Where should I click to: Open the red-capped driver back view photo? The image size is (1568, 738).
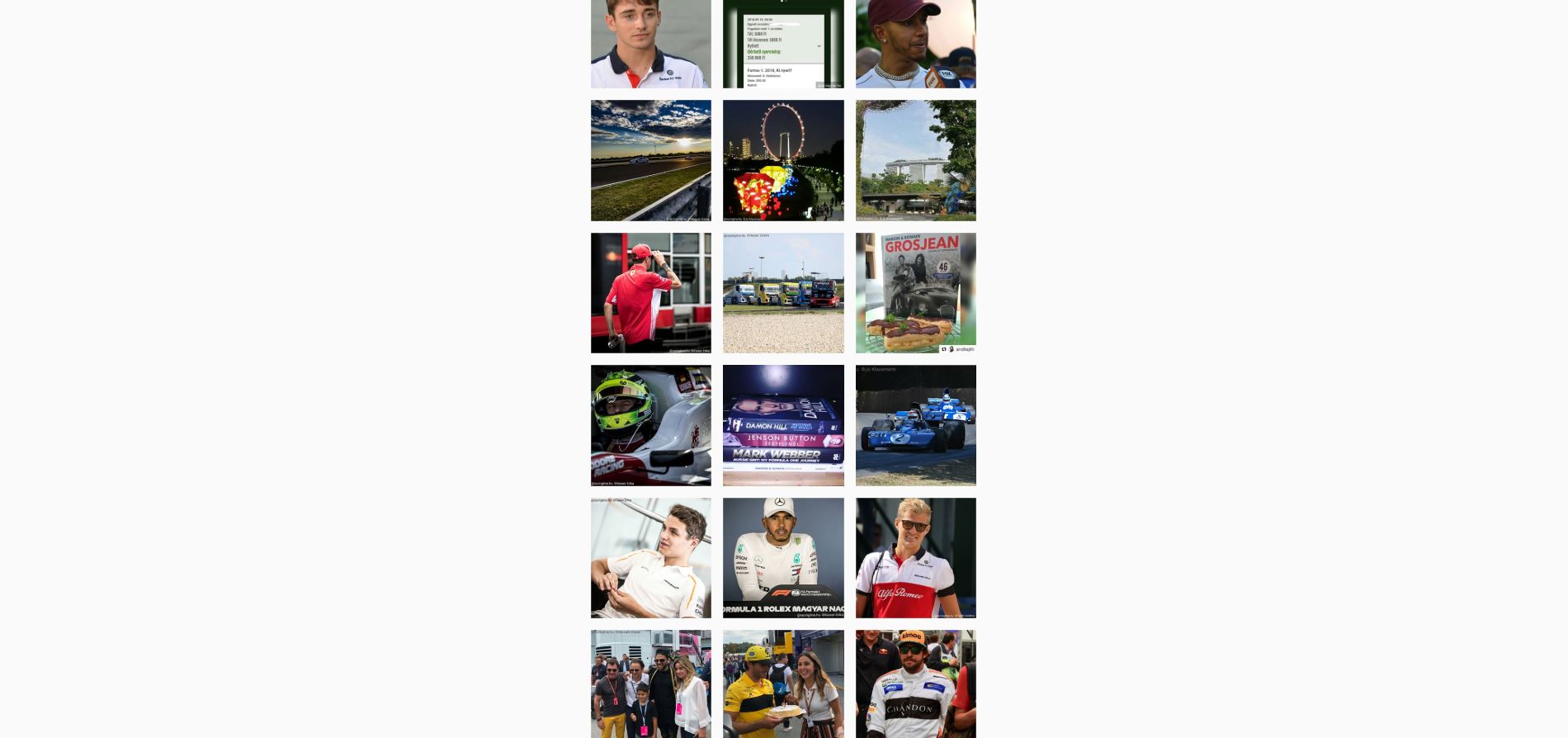point(650,292)
